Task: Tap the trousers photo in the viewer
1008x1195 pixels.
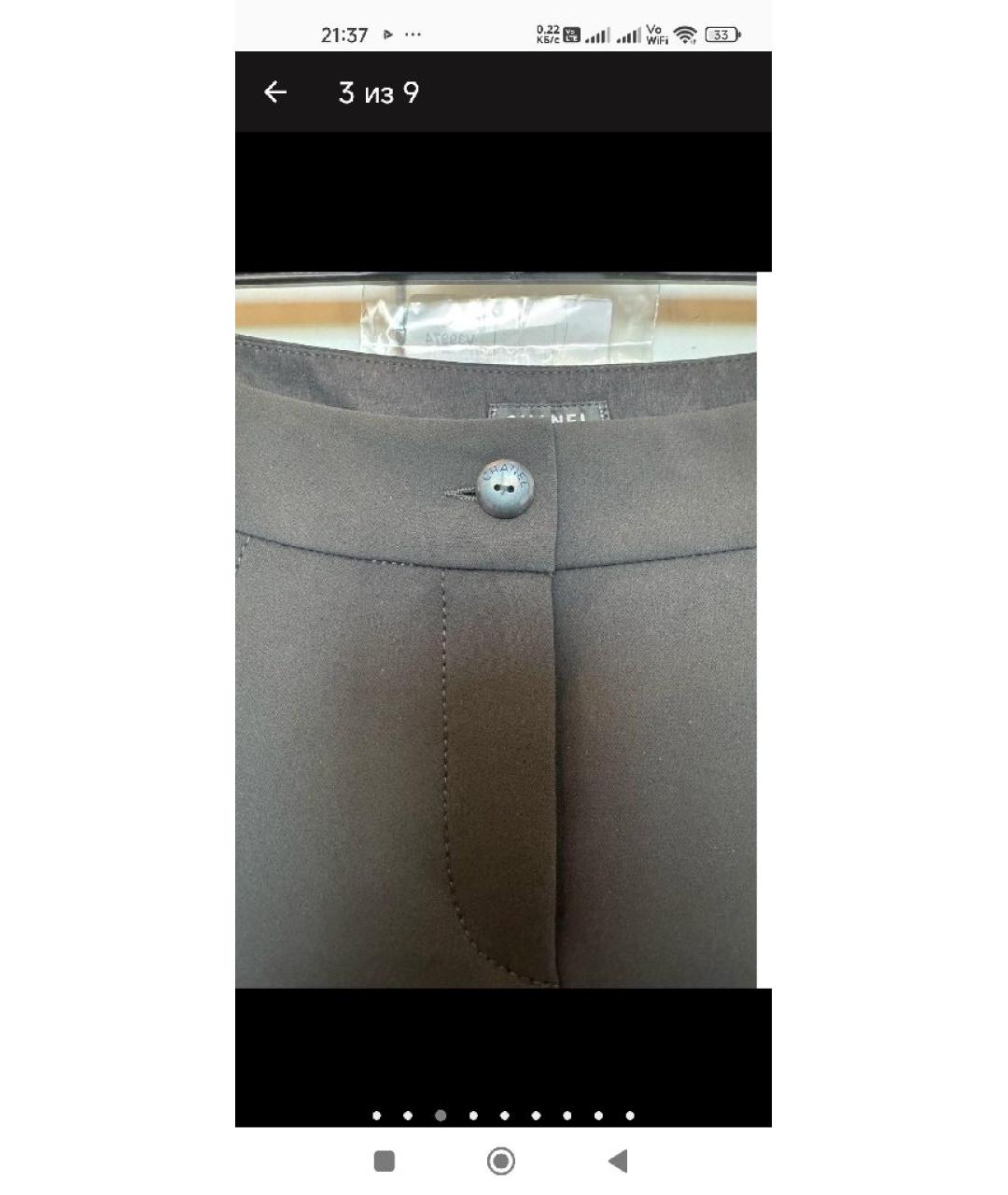Action: pos(497,630)
